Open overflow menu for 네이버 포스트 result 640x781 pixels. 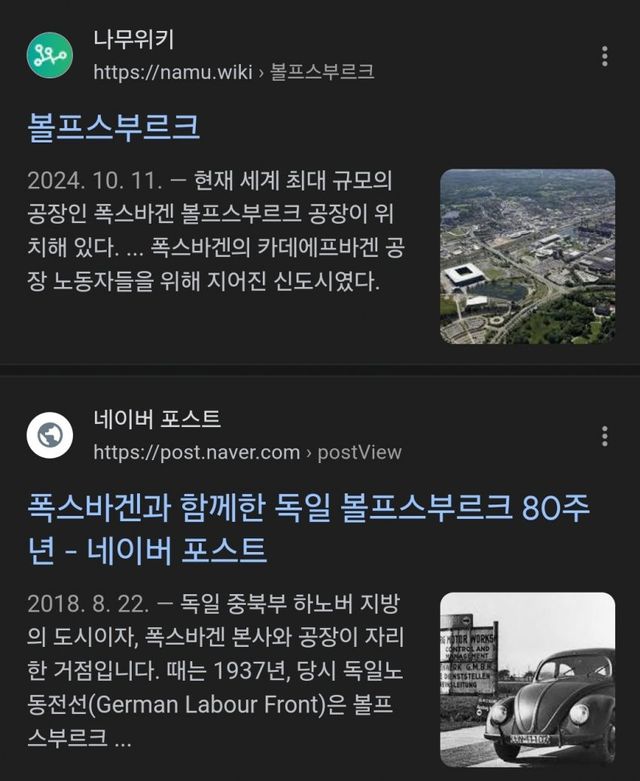(x=605, y=436)
